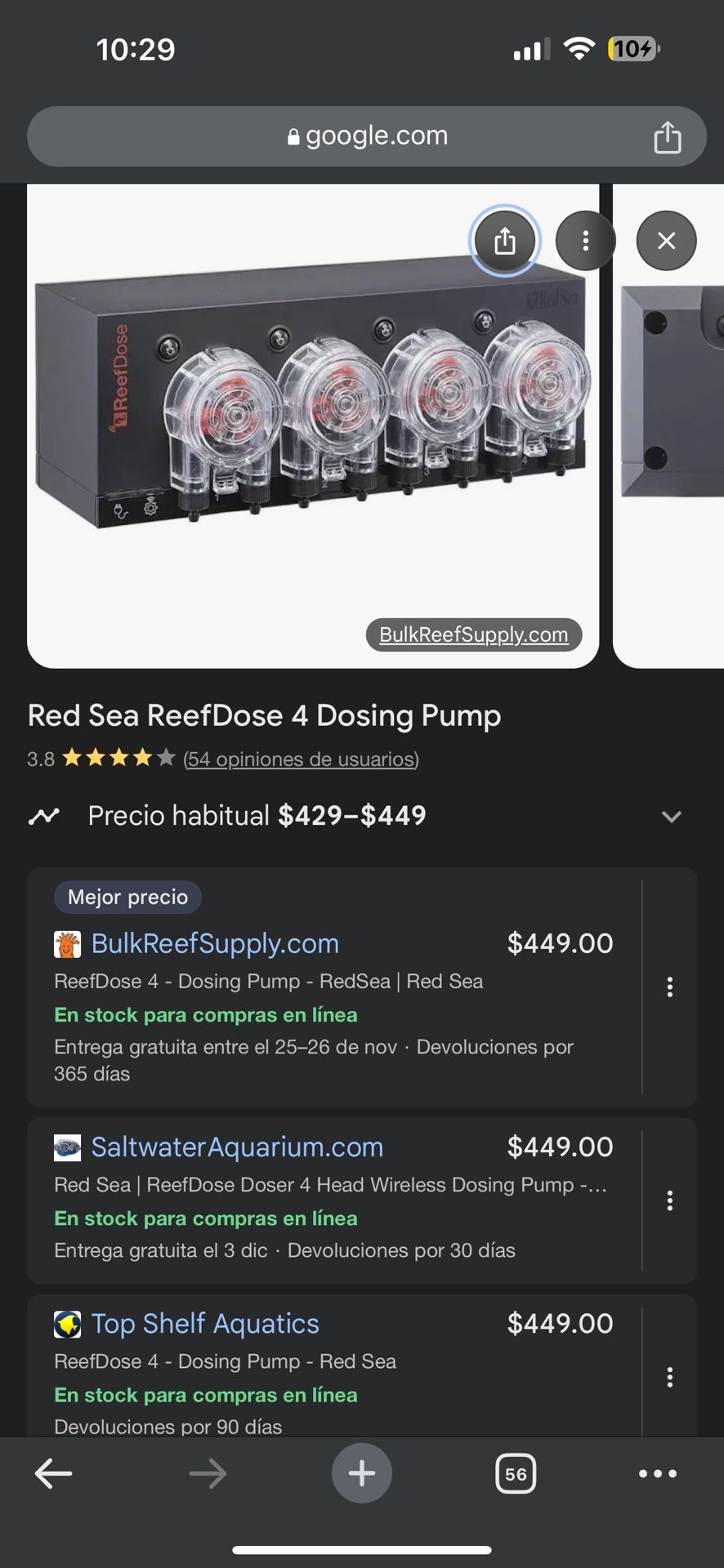The width and height of the screenshot is (724, 1568).
Task: Open the 54 opiniones de usuarios link
Action: coord(301,759)
